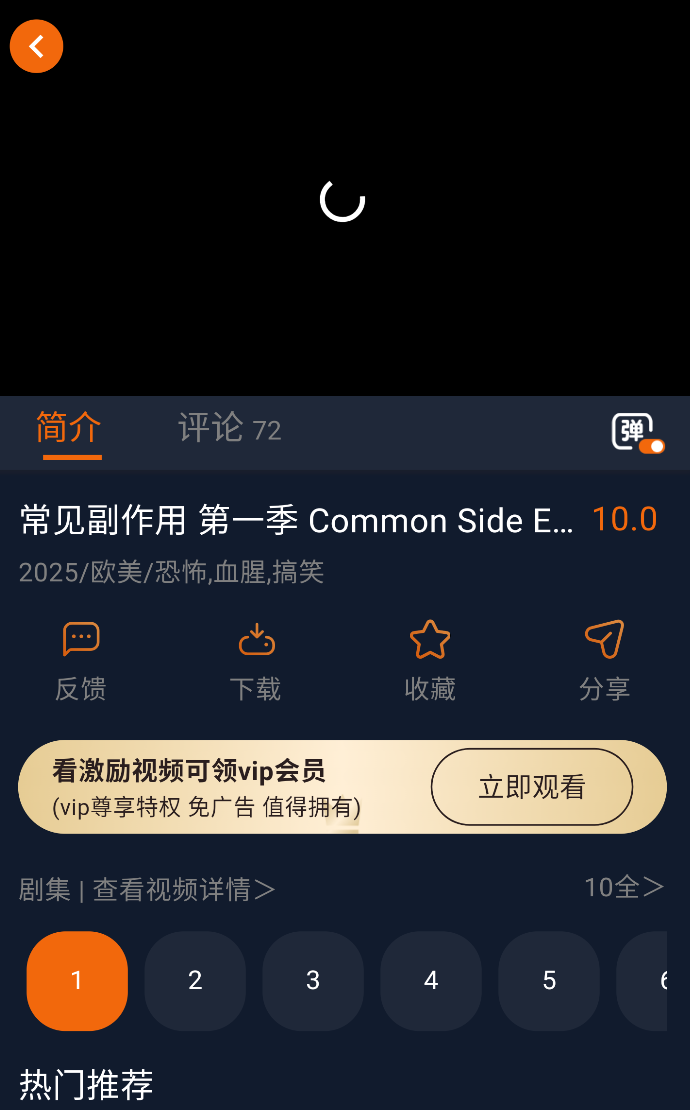The width and height of the screenshot is (690, 1110).
Task: Pick episode 5
Action: coord(549,981)
